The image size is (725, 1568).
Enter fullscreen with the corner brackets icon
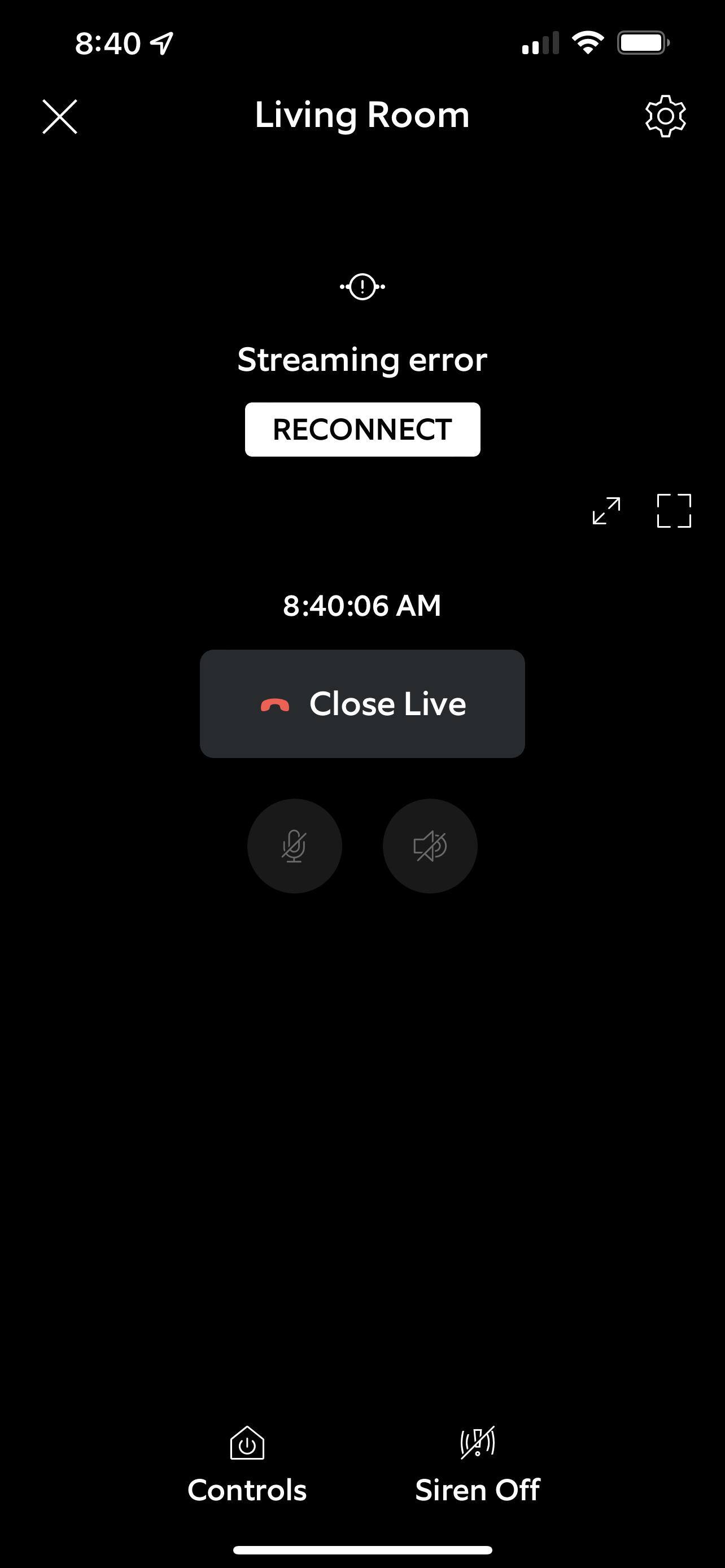pyautogui.click(x=674, y=510)
